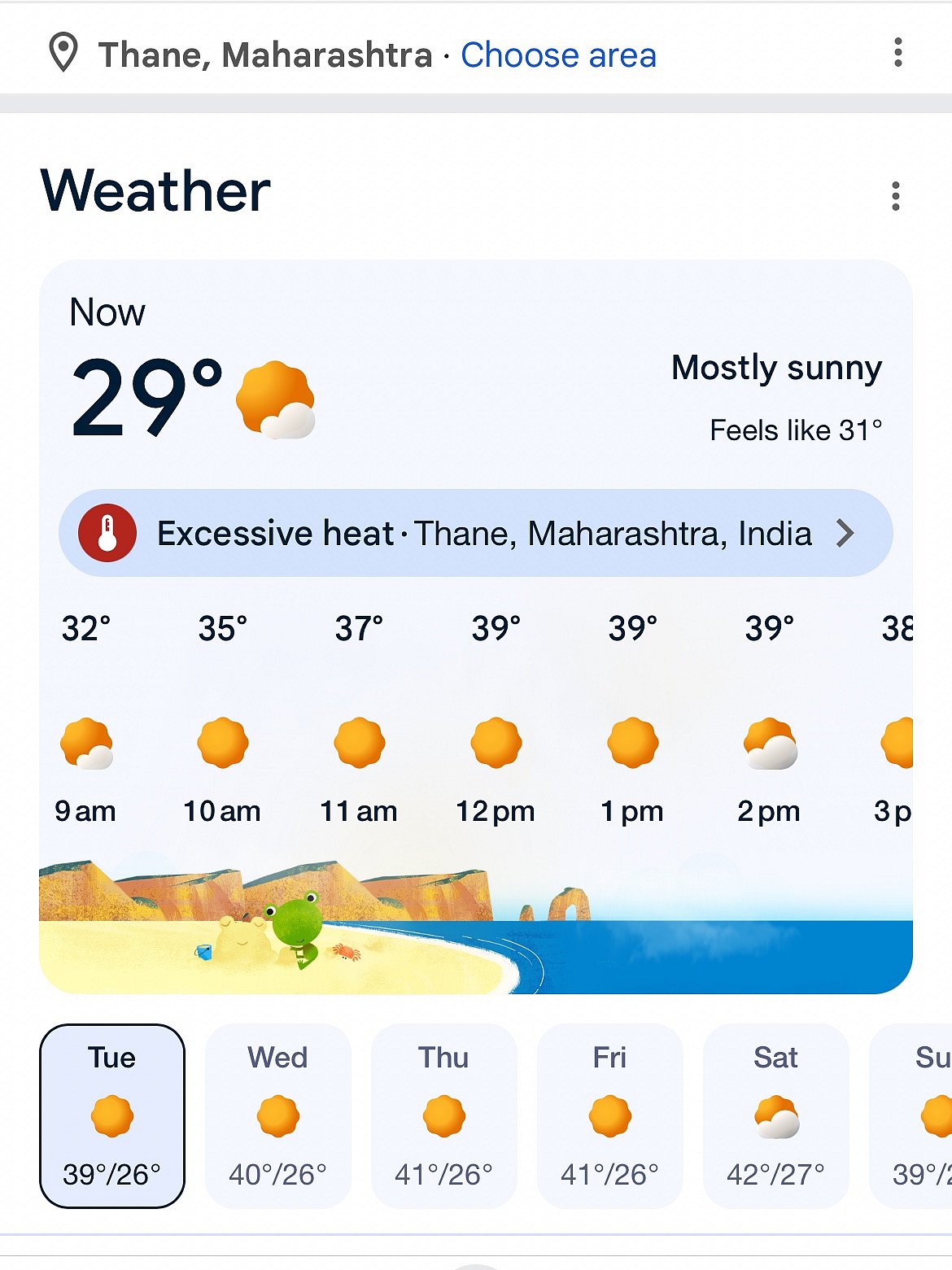Open the Weather card options menu

tap(895, 196)
